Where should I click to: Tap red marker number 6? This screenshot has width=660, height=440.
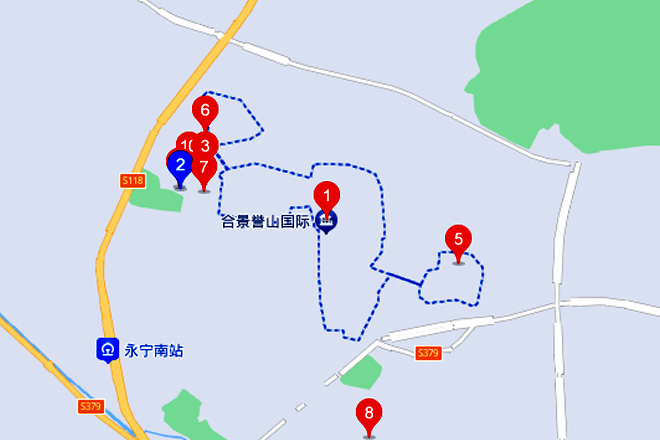[205, 110]
